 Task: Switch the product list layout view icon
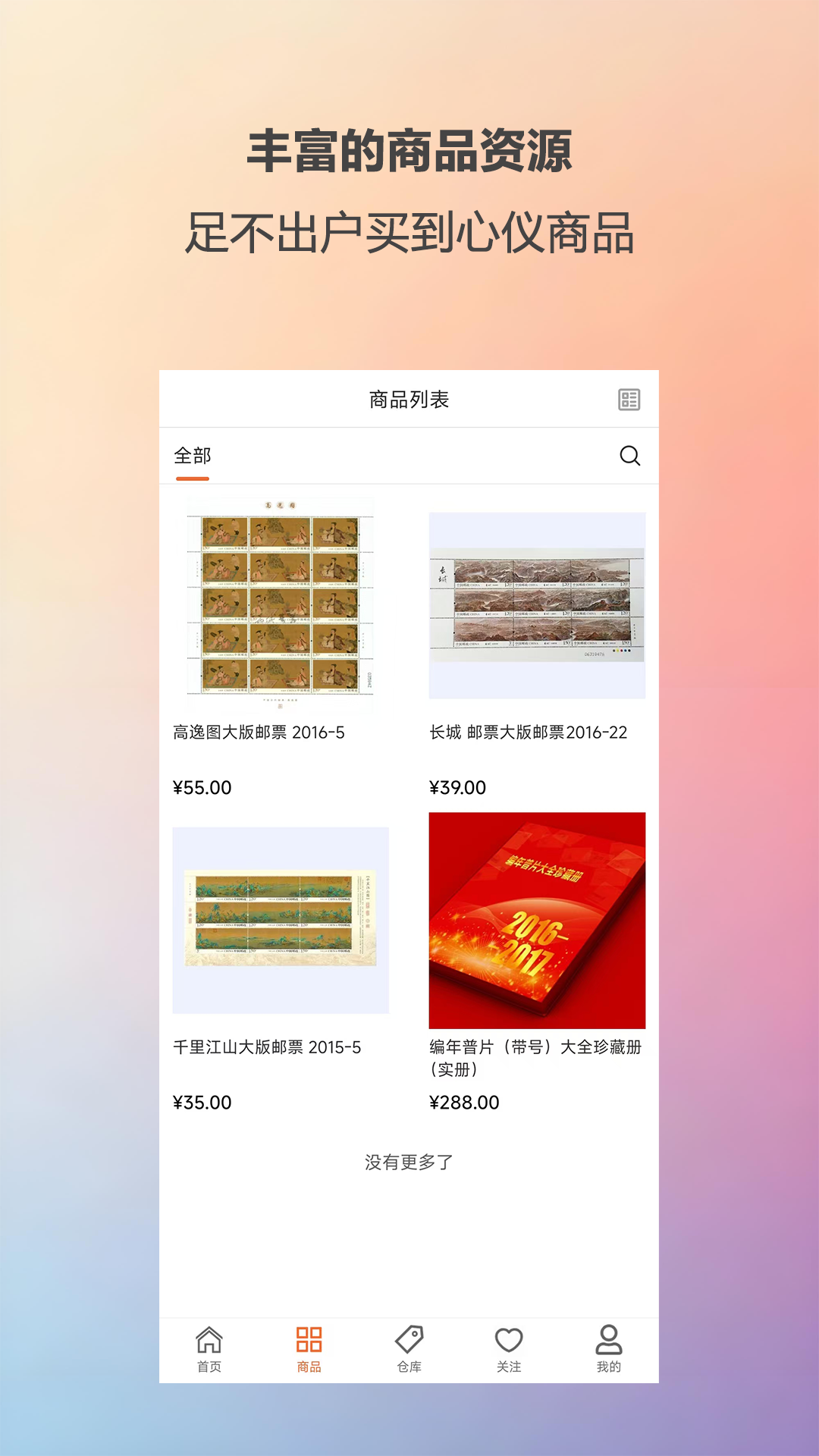(628, 400)
